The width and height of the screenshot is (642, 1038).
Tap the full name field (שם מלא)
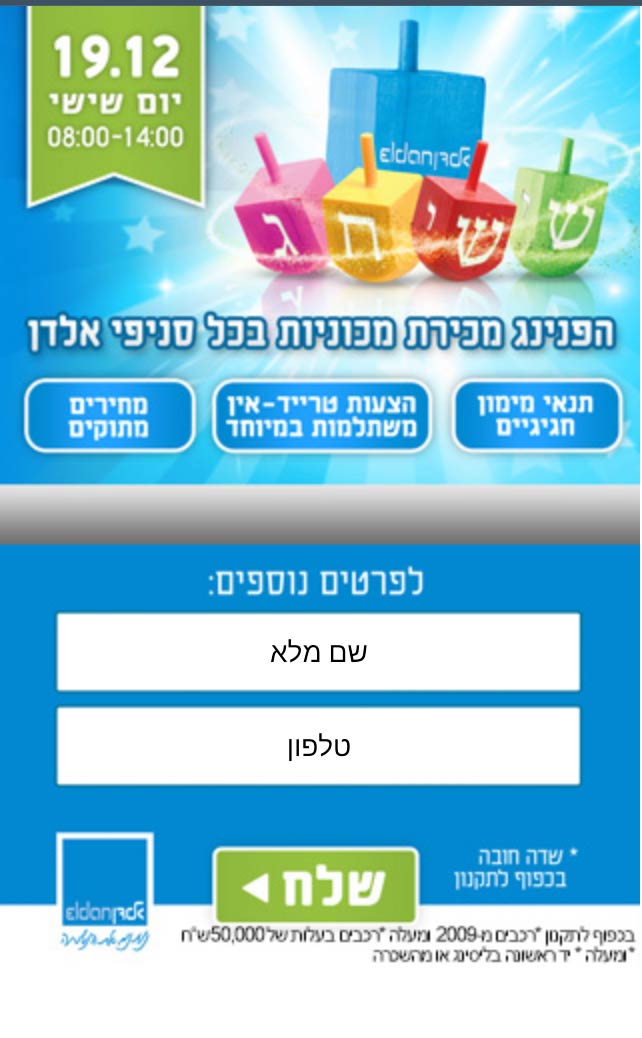[318, 652]
